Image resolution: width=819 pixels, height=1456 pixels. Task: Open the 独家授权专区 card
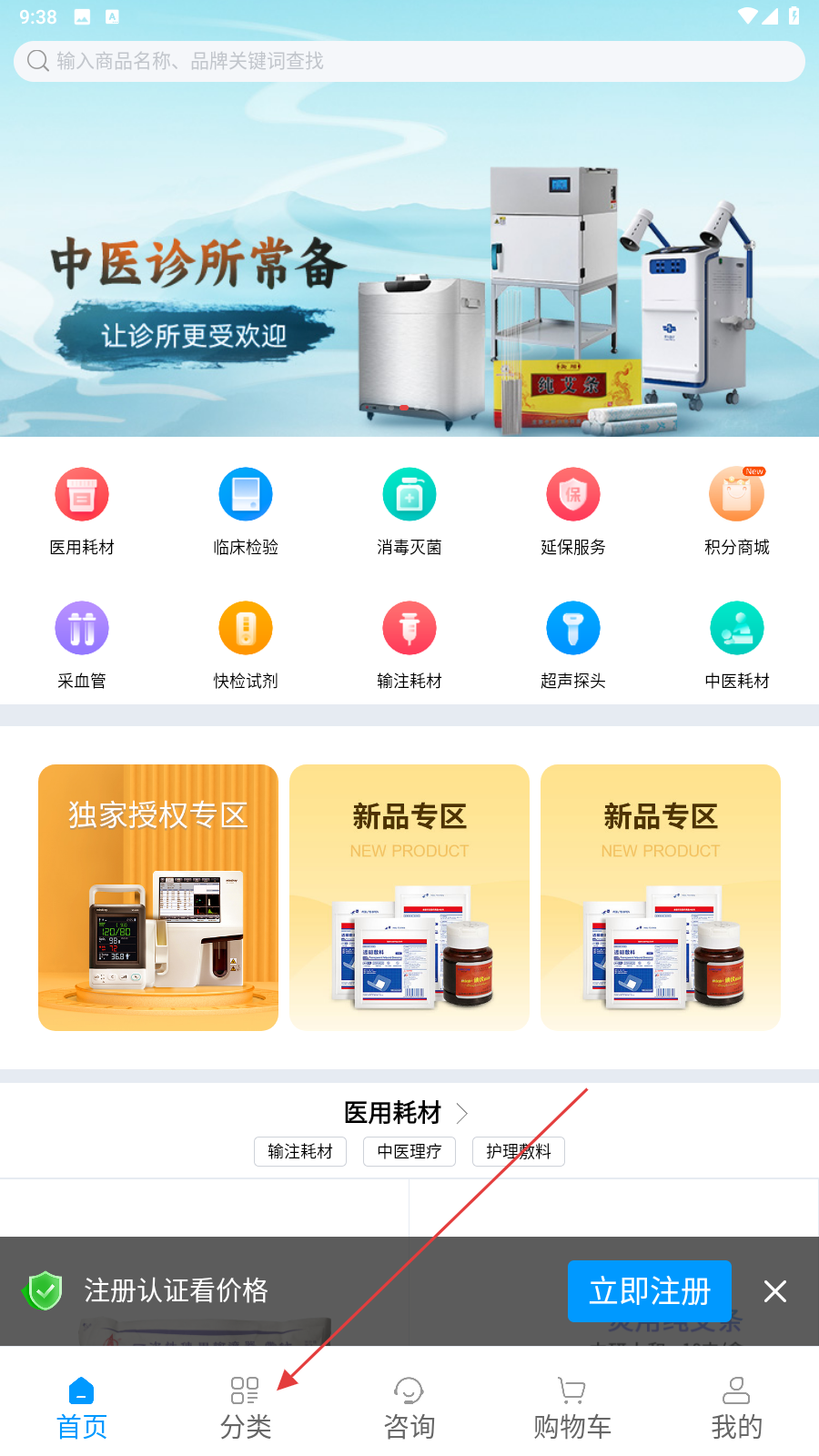[x=158, y=897]
